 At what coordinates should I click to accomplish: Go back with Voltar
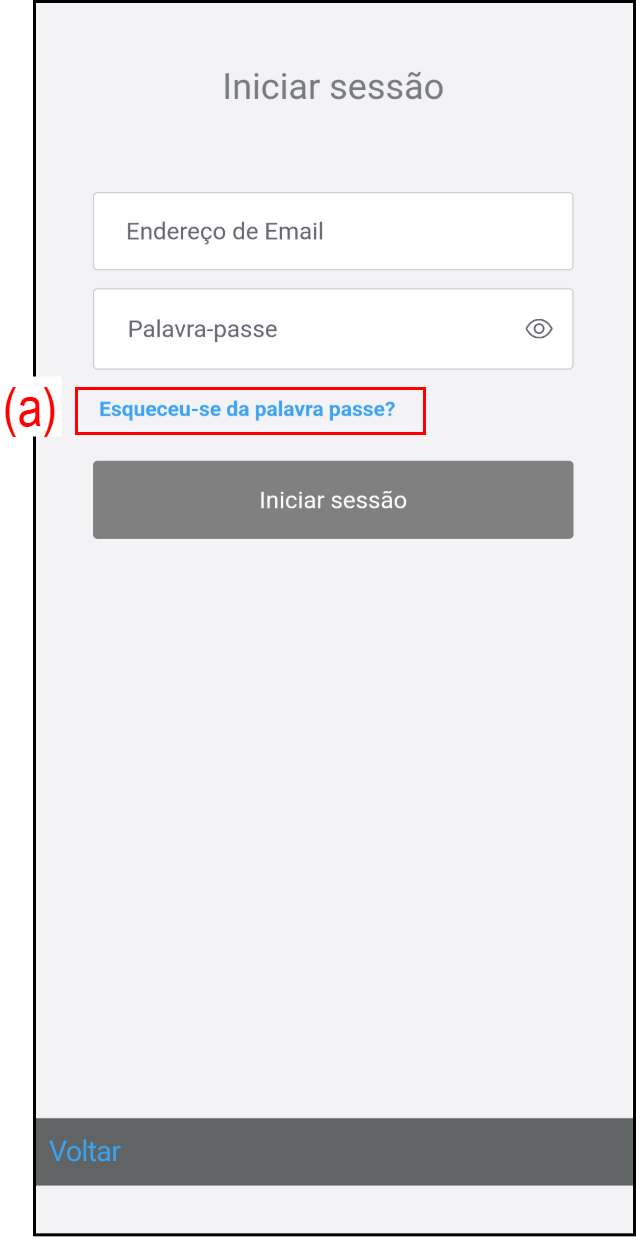coord(85,1151)
